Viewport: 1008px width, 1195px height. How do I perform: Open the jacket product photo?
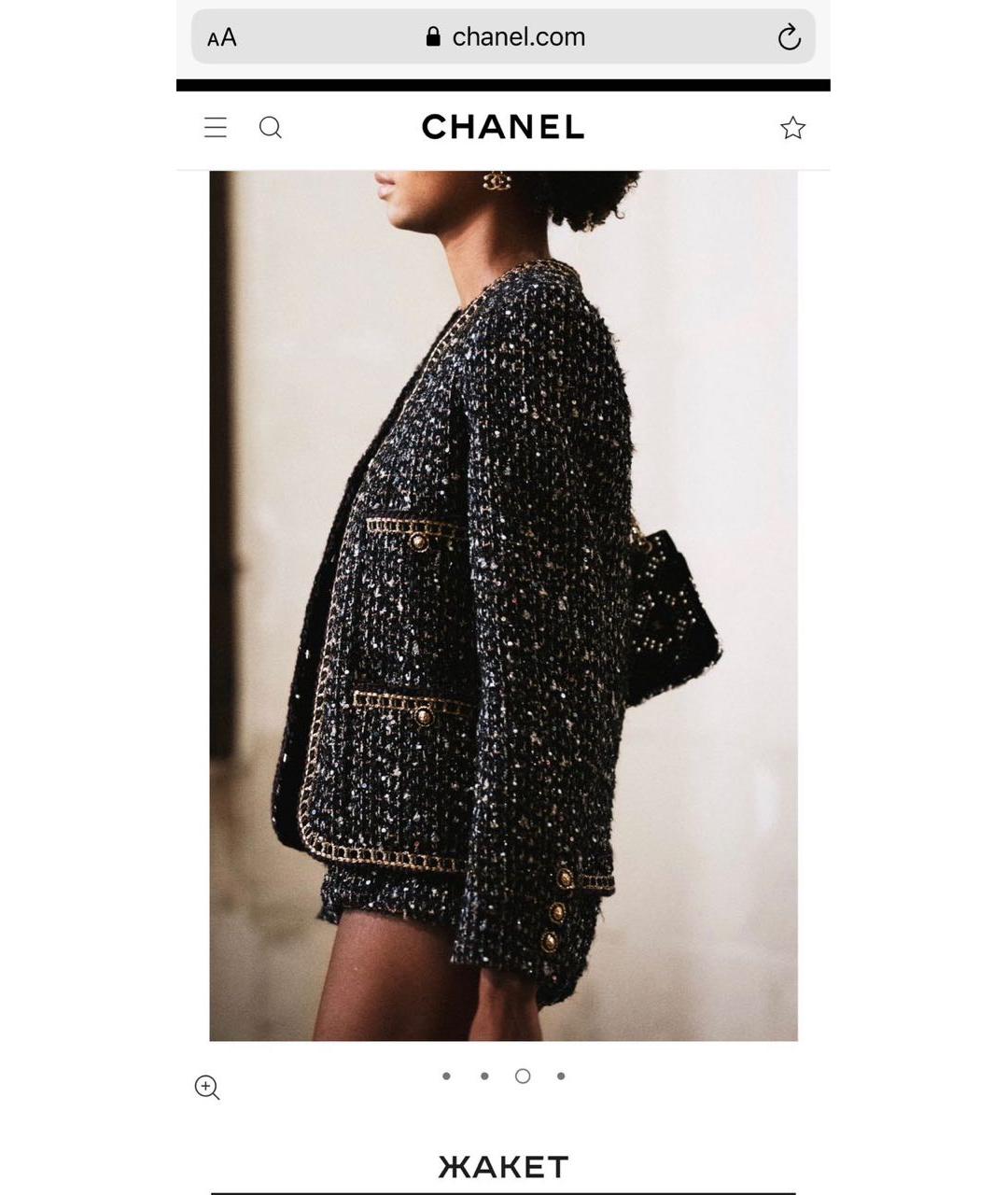click(x=503, y=605)
